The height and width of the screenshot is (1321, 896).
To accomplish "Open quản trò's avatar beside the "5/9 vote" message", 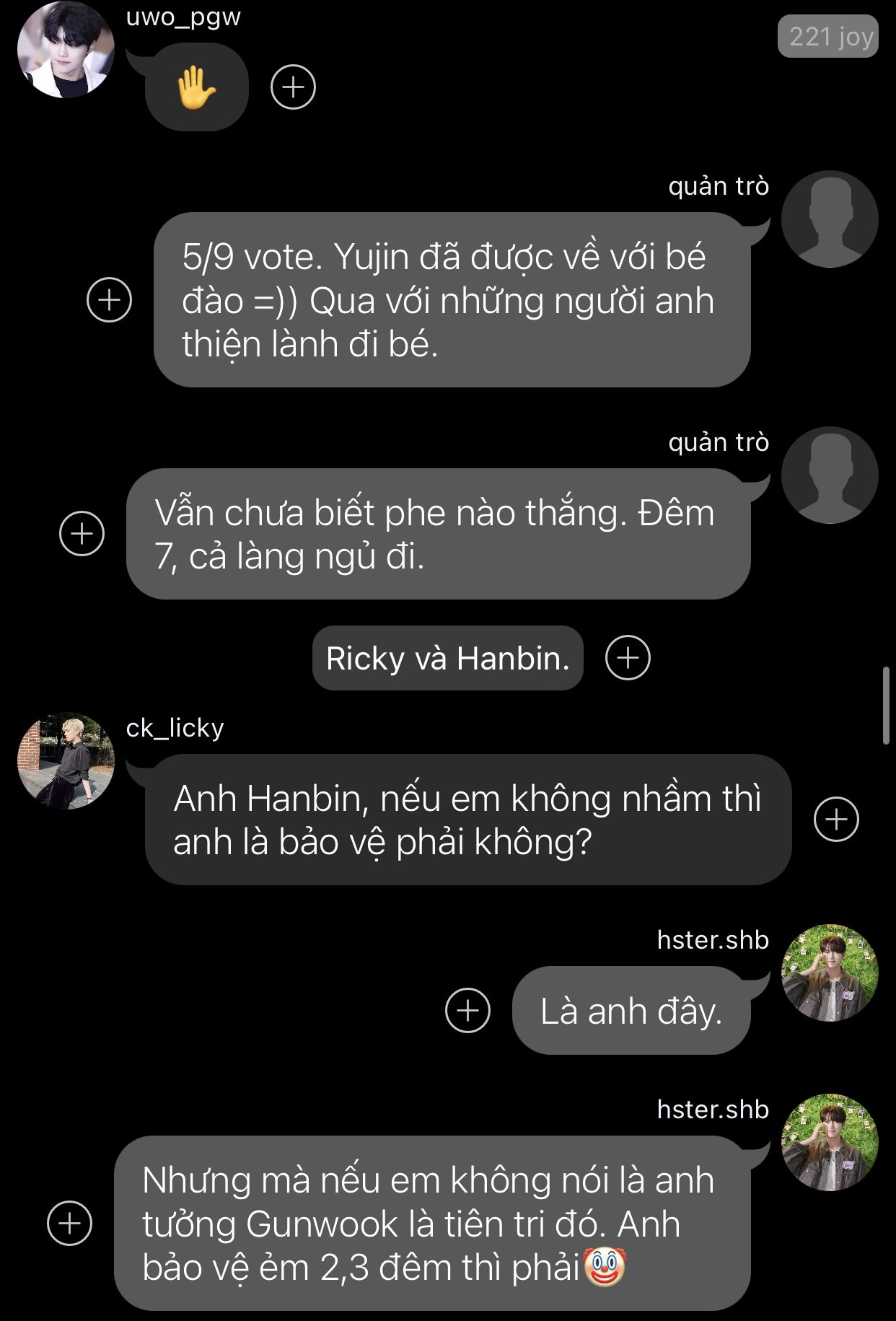I will 830,219.
